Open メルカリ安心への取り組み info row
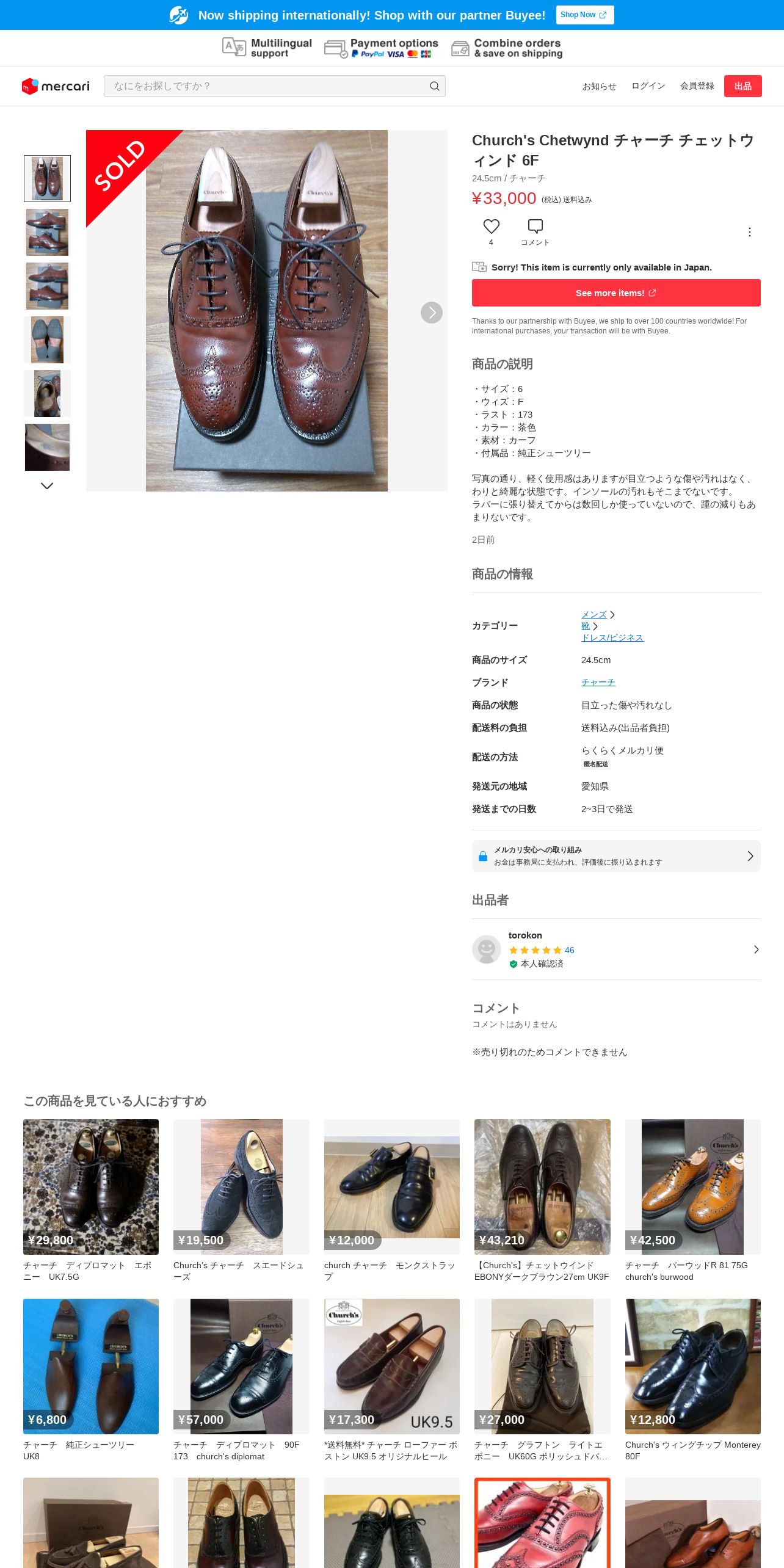The height and width of the screenshot is (1568, 784). 615,856
